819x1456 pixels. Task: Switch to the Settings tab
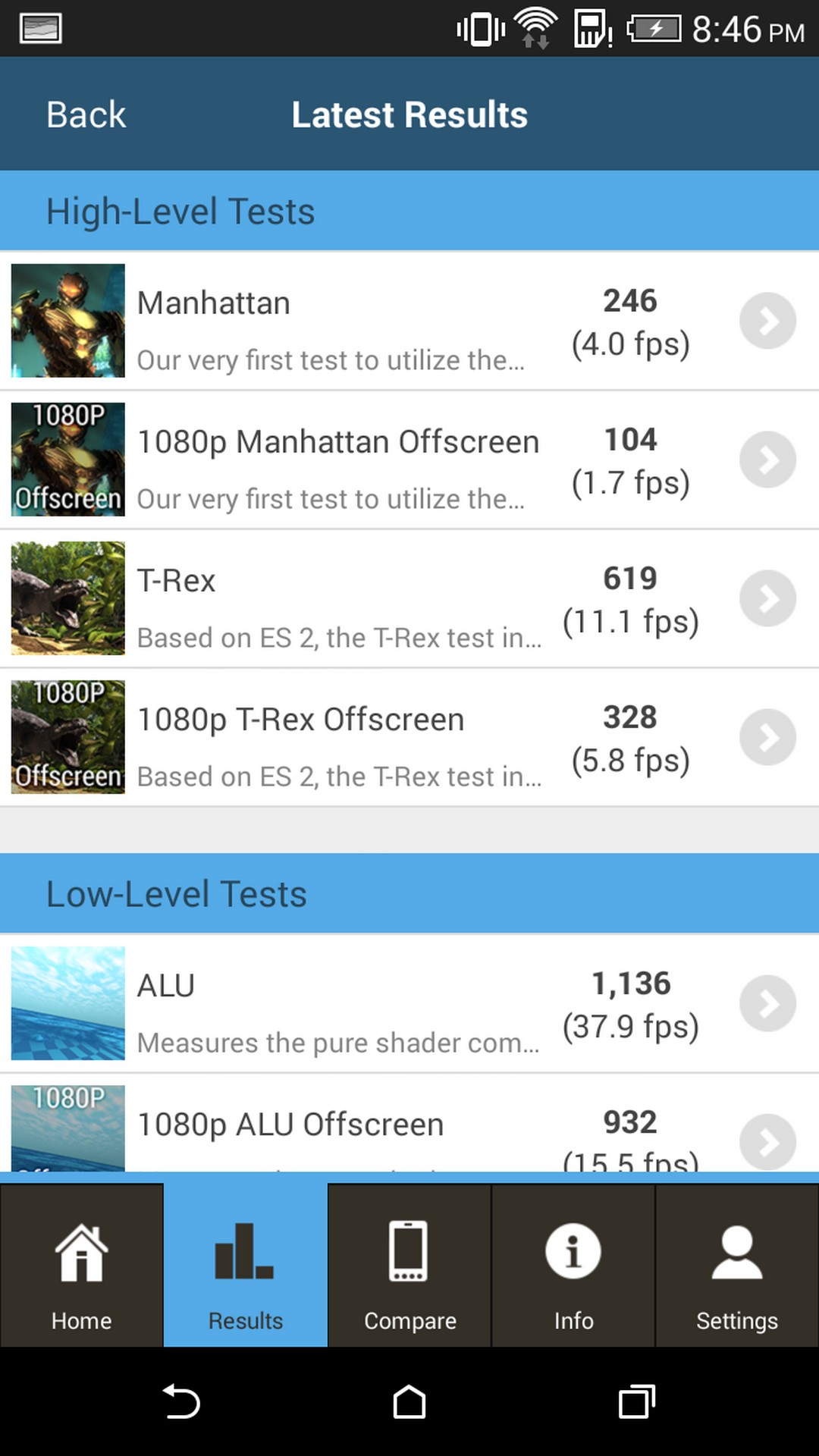(737, 1266)
